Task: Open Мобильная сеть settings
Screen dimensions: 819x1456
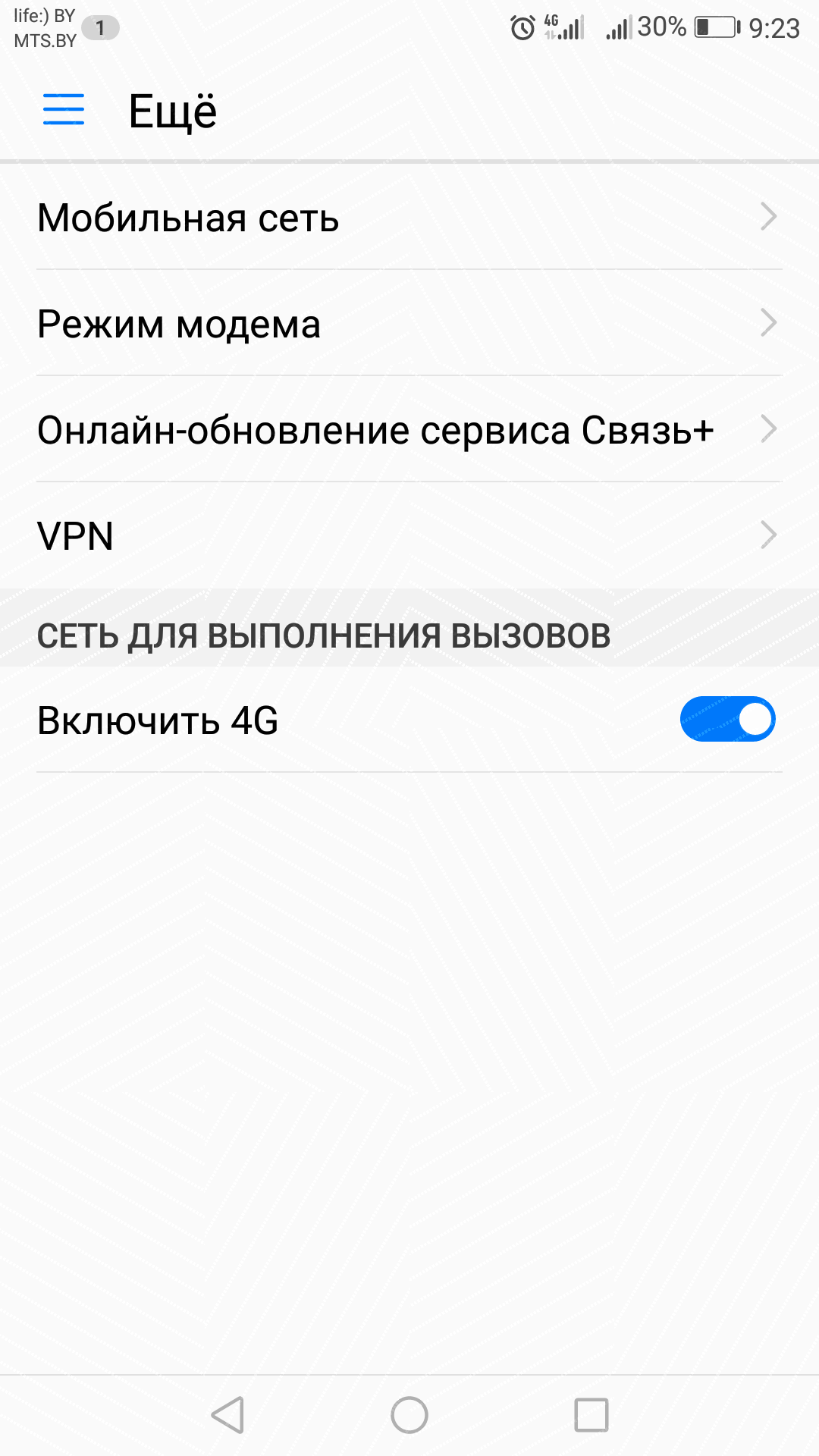Action: pos(409,217)
